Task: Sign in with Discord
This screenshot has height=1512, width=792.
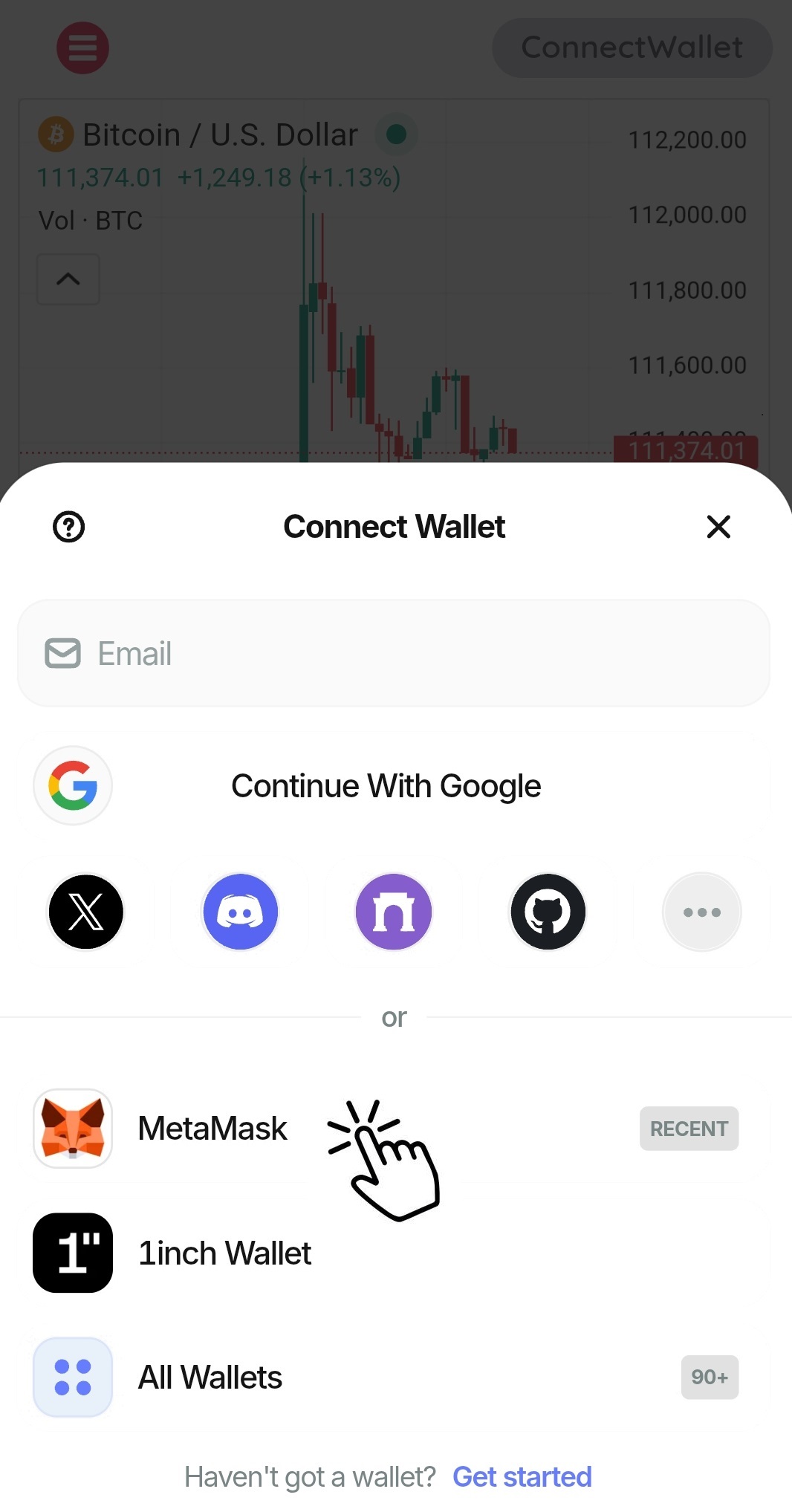Action: coord(240,912)
